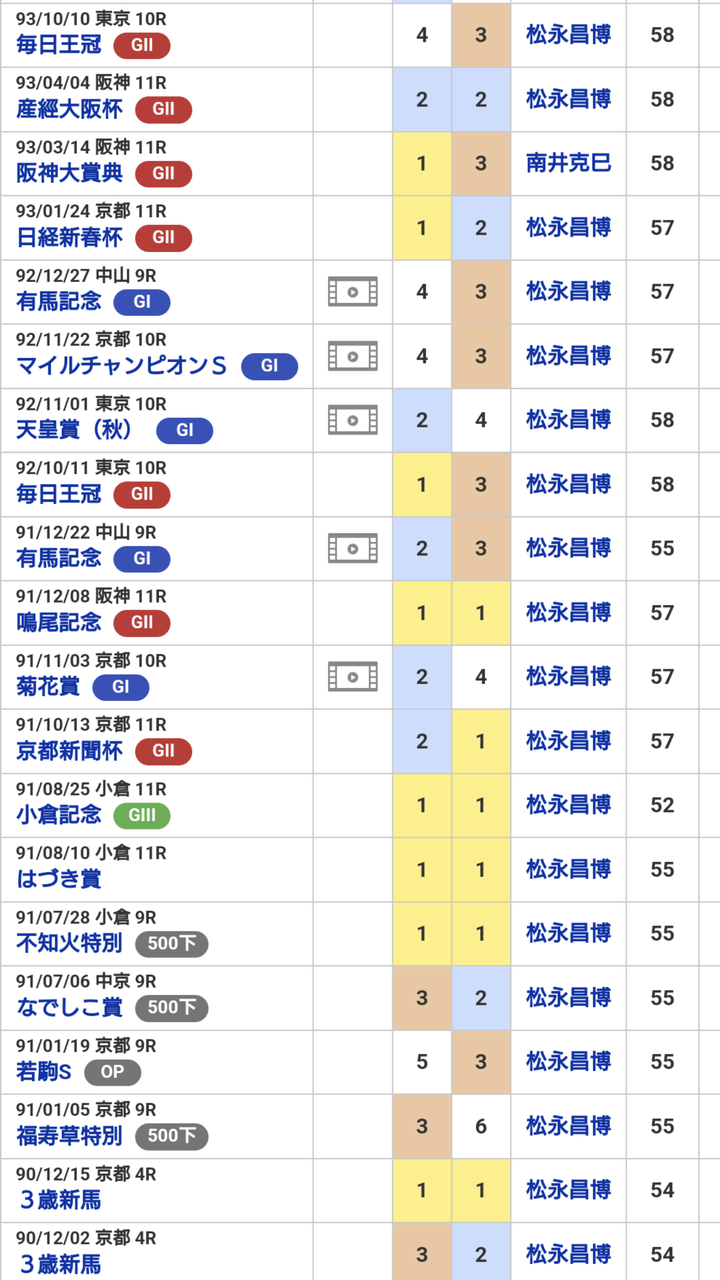Screen dimensions: 720x1280
Task: Open jockey 南井克巳 profile link
Action: 569,163
